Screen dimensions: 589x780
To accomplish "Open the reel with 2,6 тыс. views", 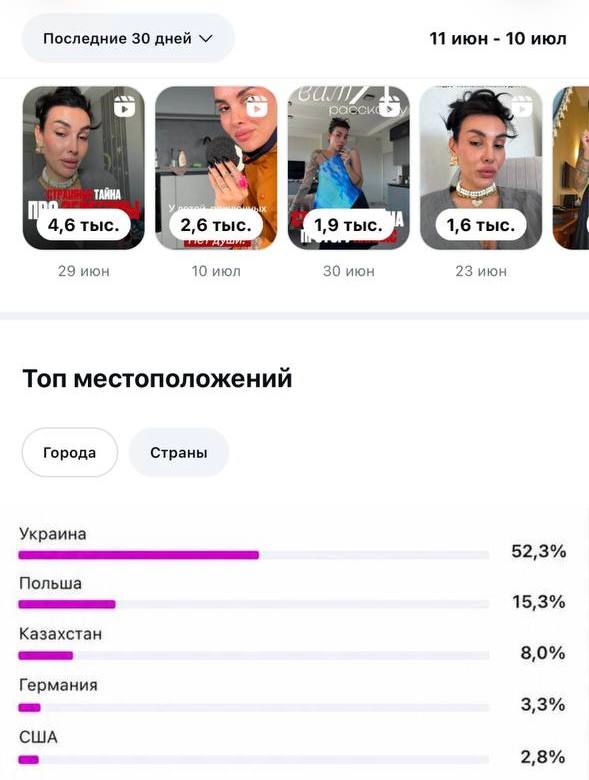I will [216, 168].
